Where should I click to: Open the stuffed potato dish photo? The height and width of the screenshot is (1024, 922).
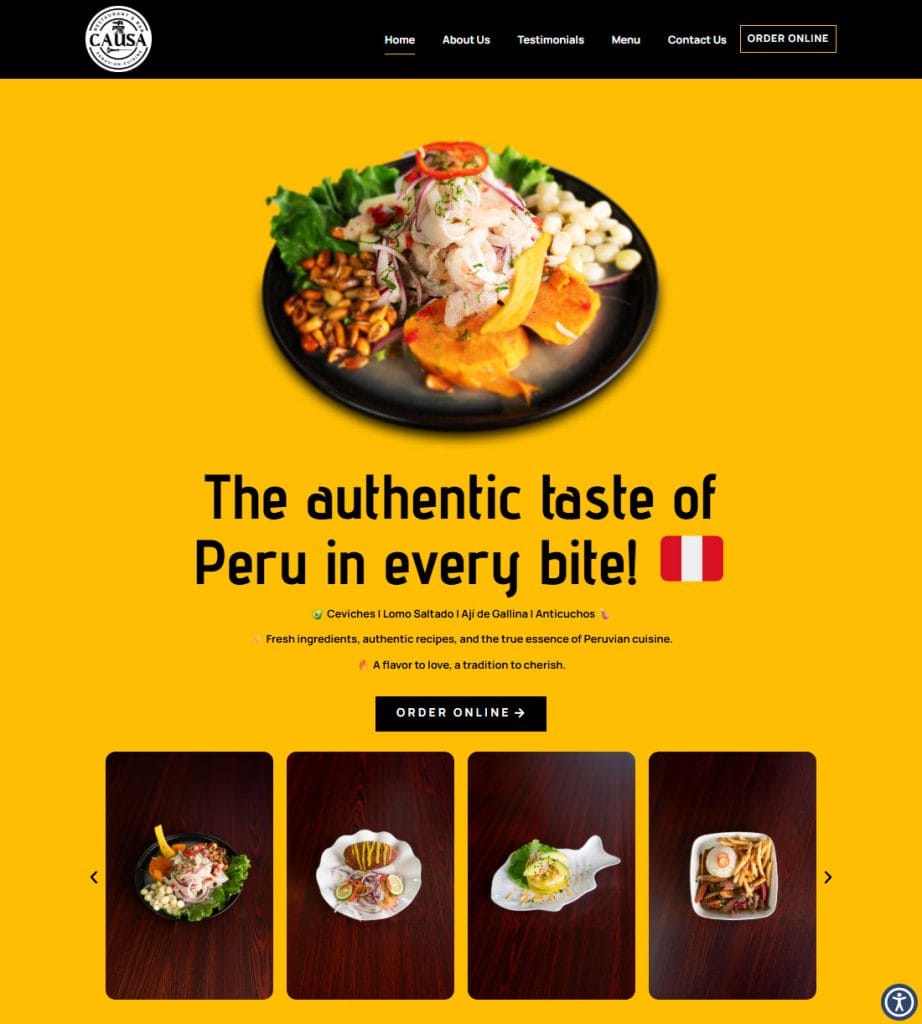[370, 875]
